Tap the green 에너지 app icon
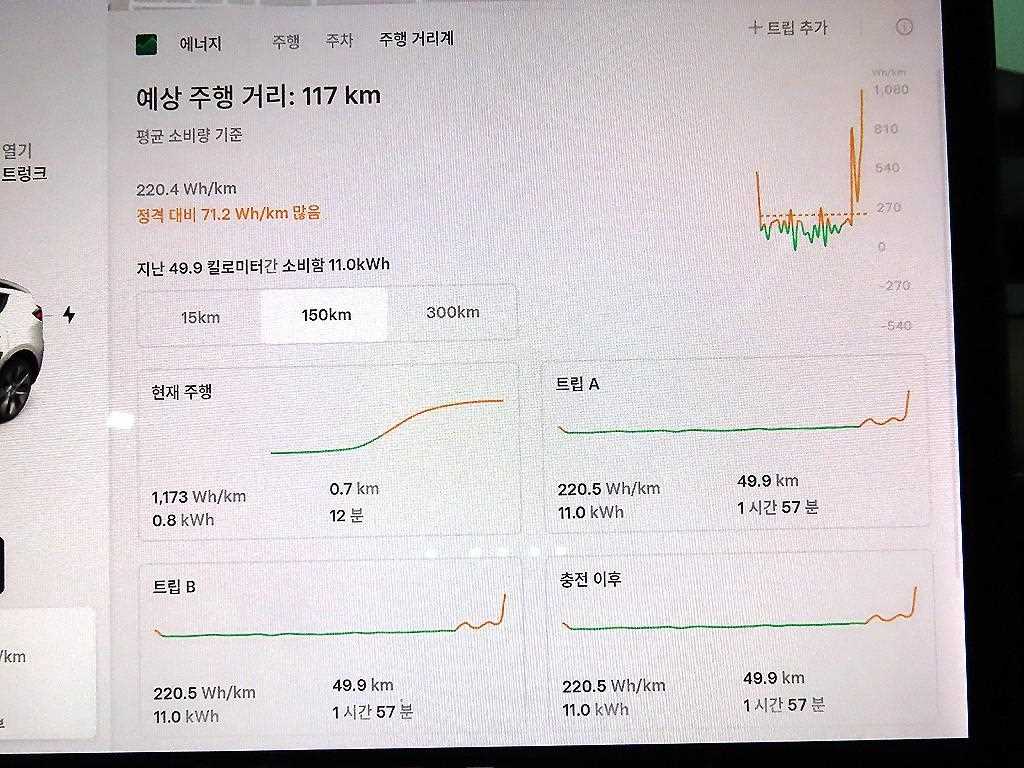1024x768 pixels. pos(146,44)
